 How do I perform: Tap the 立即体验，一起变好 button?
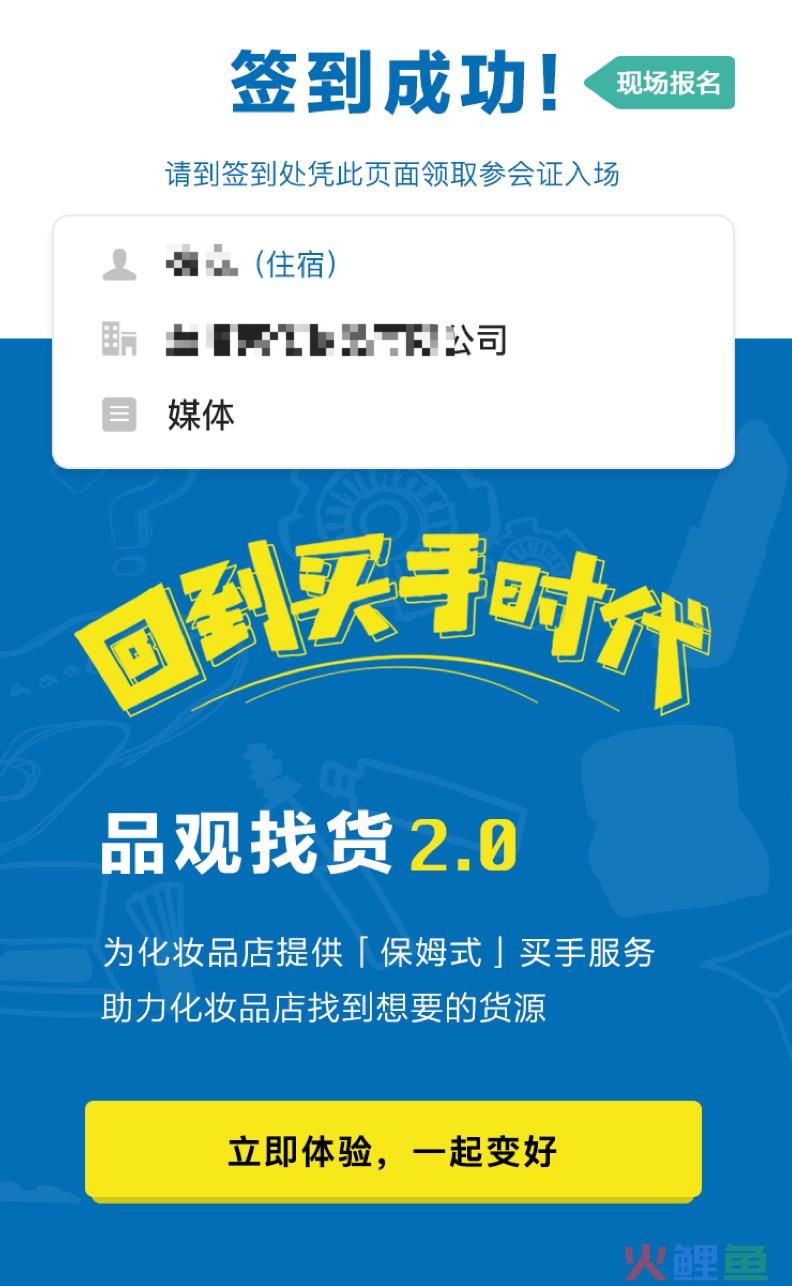click(x=393, y=1150)
